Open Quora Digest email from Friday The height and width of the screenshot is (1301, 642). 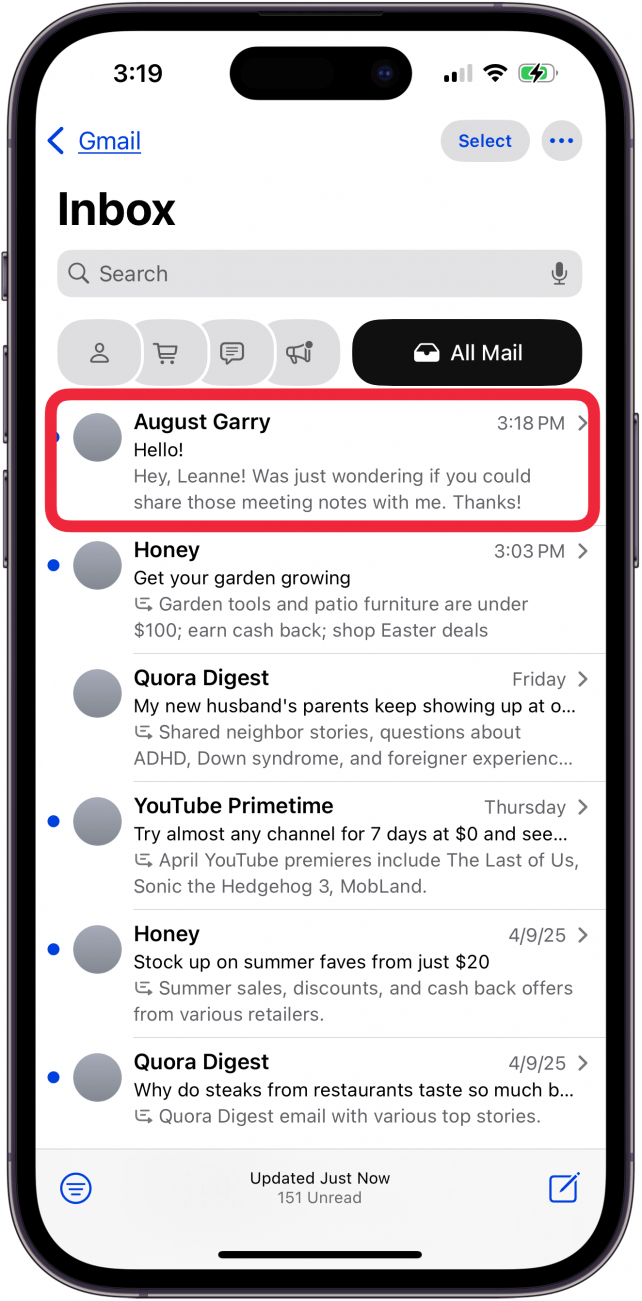tap(330, 718)
